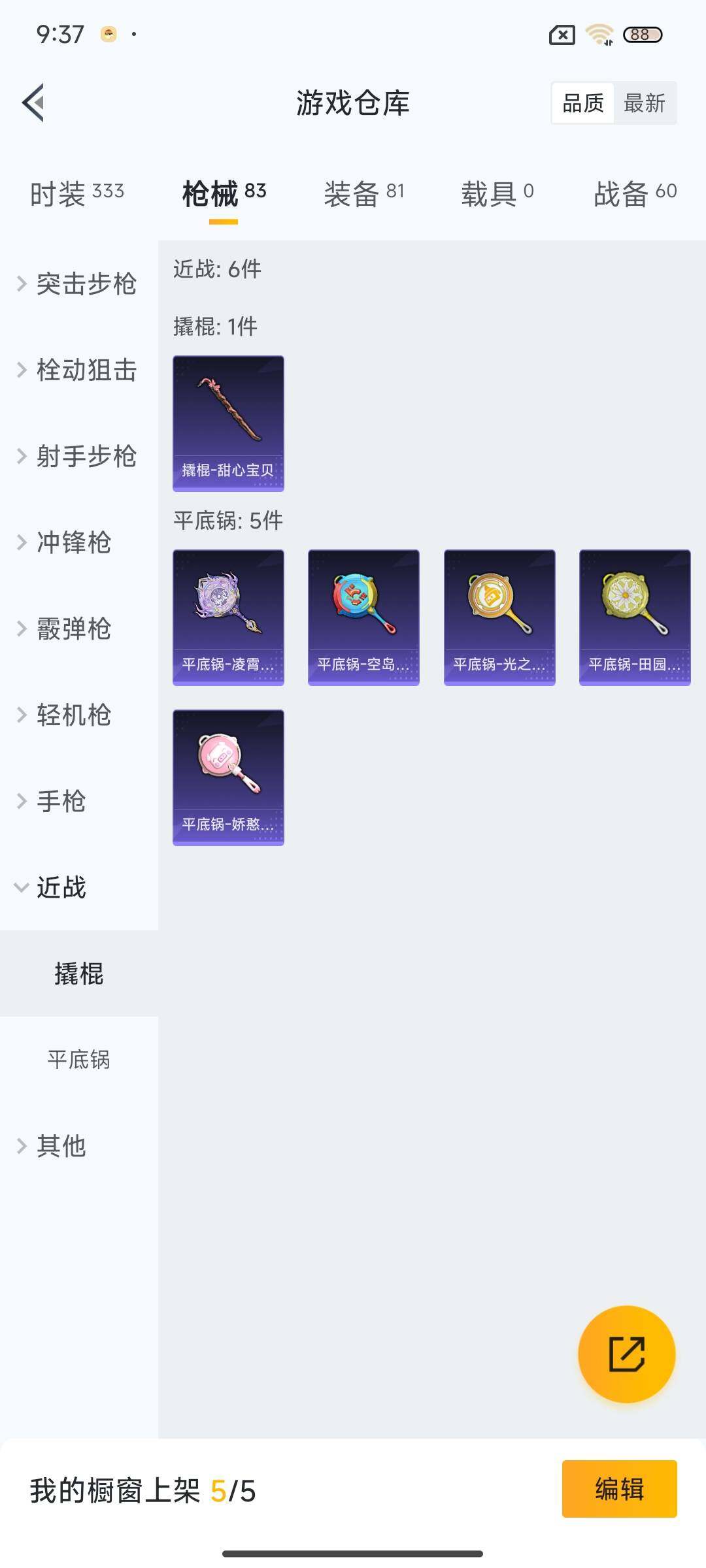Viewport: 706px width, 1568px height.
Task: Select the 平底锅 subcategory in sidebar
Action: [x=78, y=1059]
